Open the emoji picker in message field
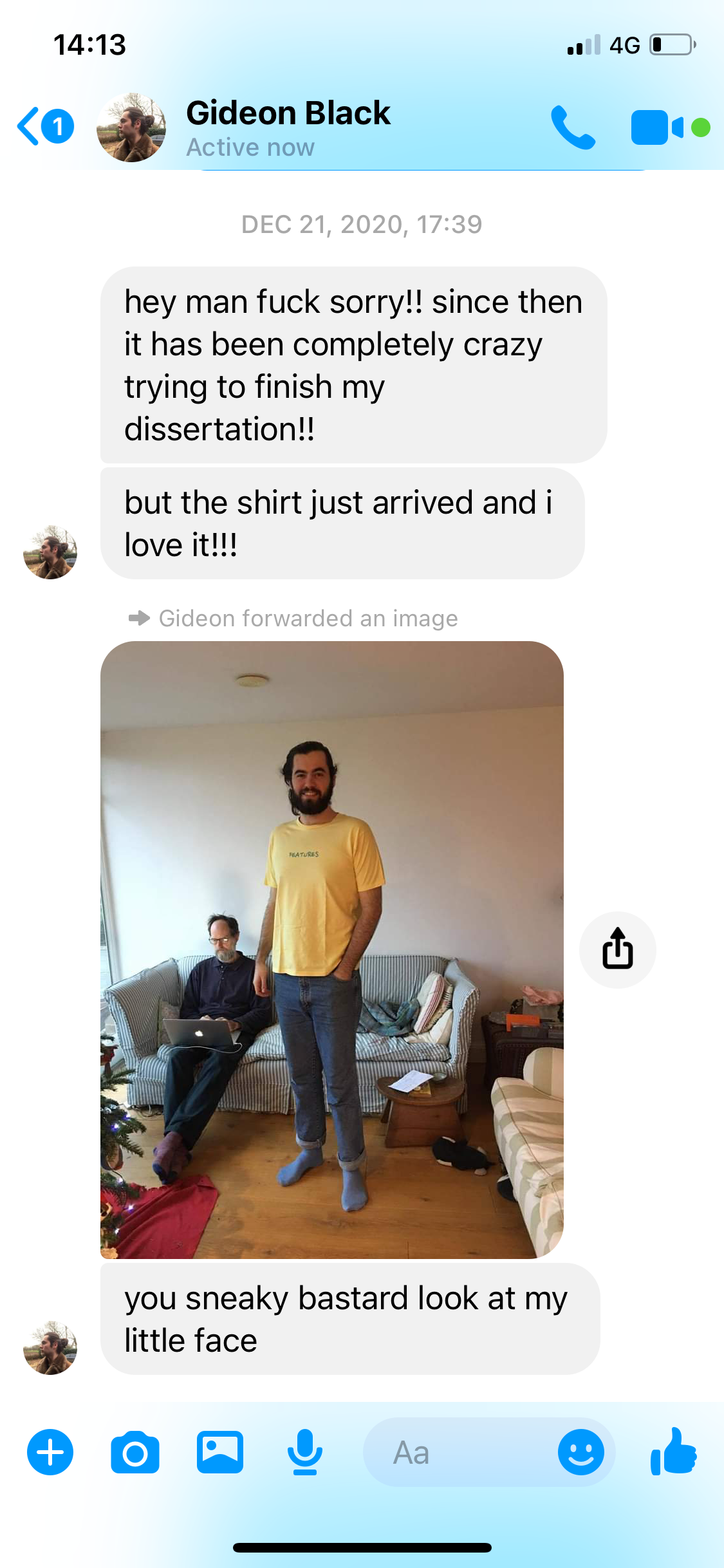Image resolution: width=724 pixels, height=1568 pixels. coord(581,1452)
